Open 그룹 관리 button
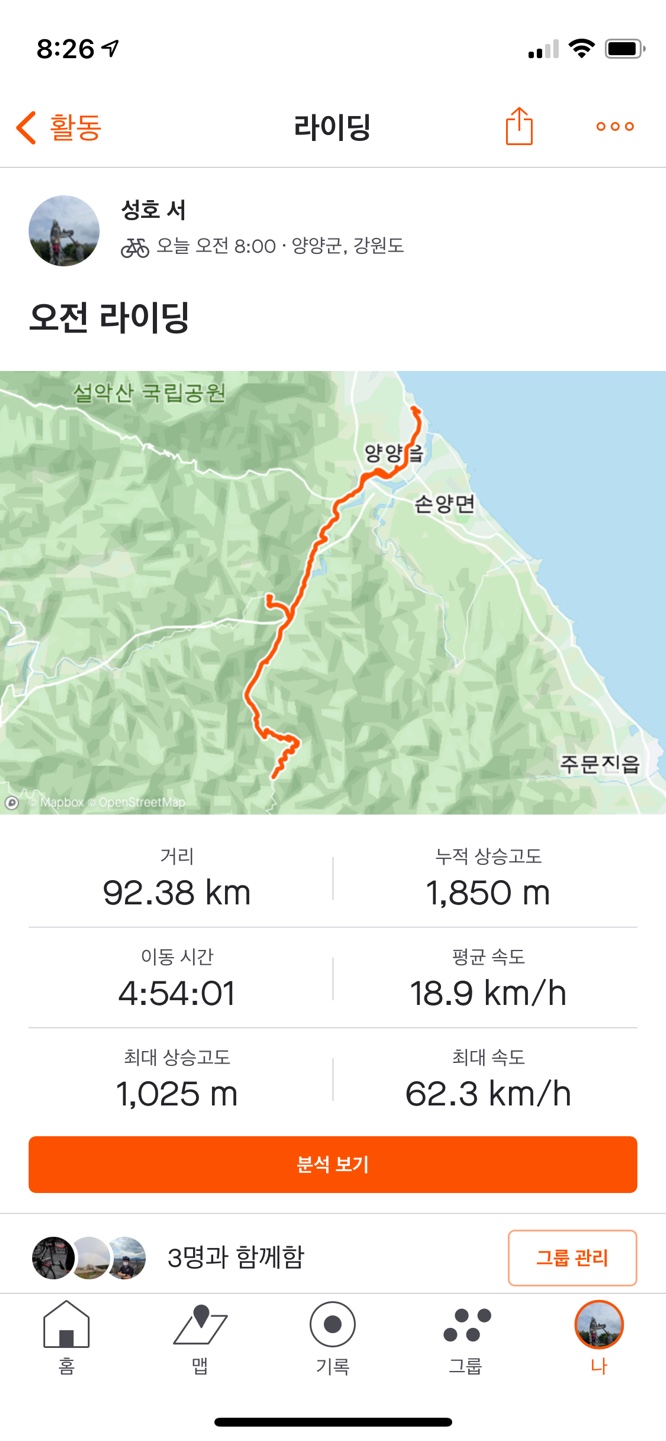 [571, 1257]
